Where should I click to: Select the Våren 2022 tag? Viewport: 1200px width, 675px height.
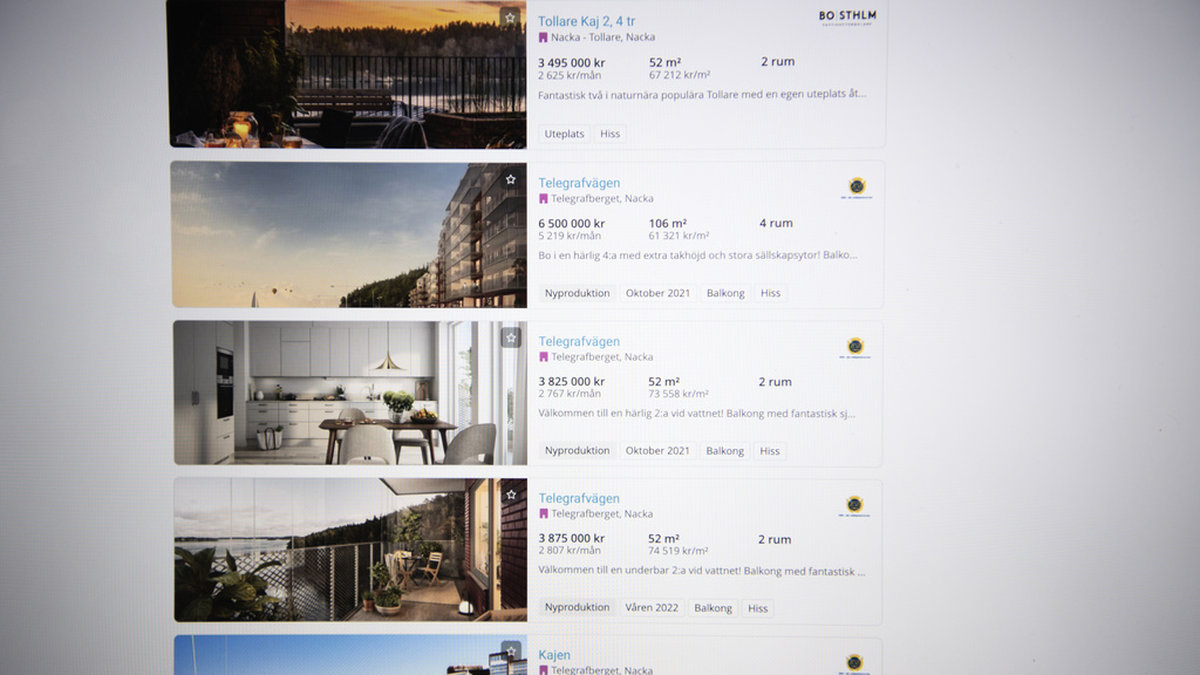(651, 607)
